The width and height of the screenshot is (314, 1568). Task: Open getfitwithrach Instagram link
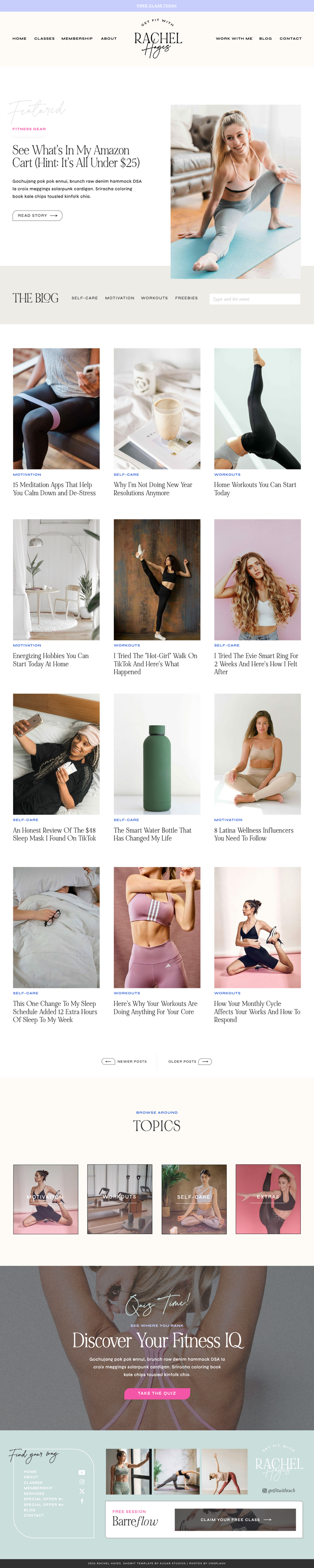point(279,1491)
